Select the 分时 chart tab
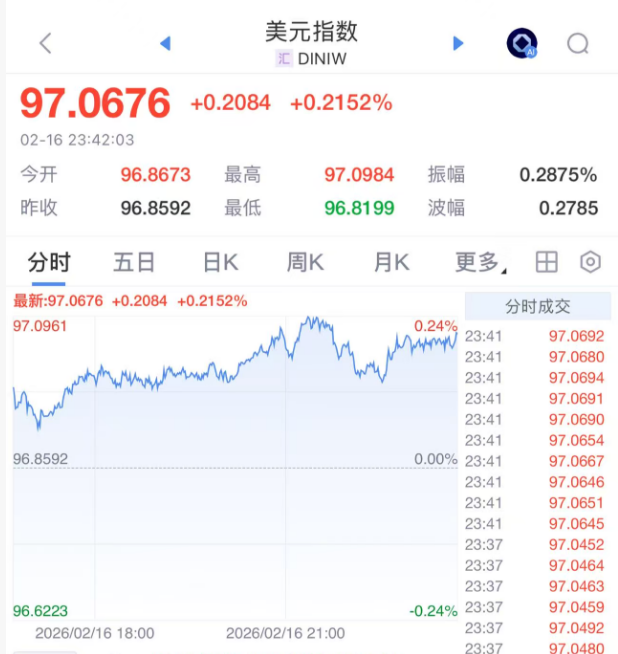Viewport: 618px width, 654px height. pos(49,262)
